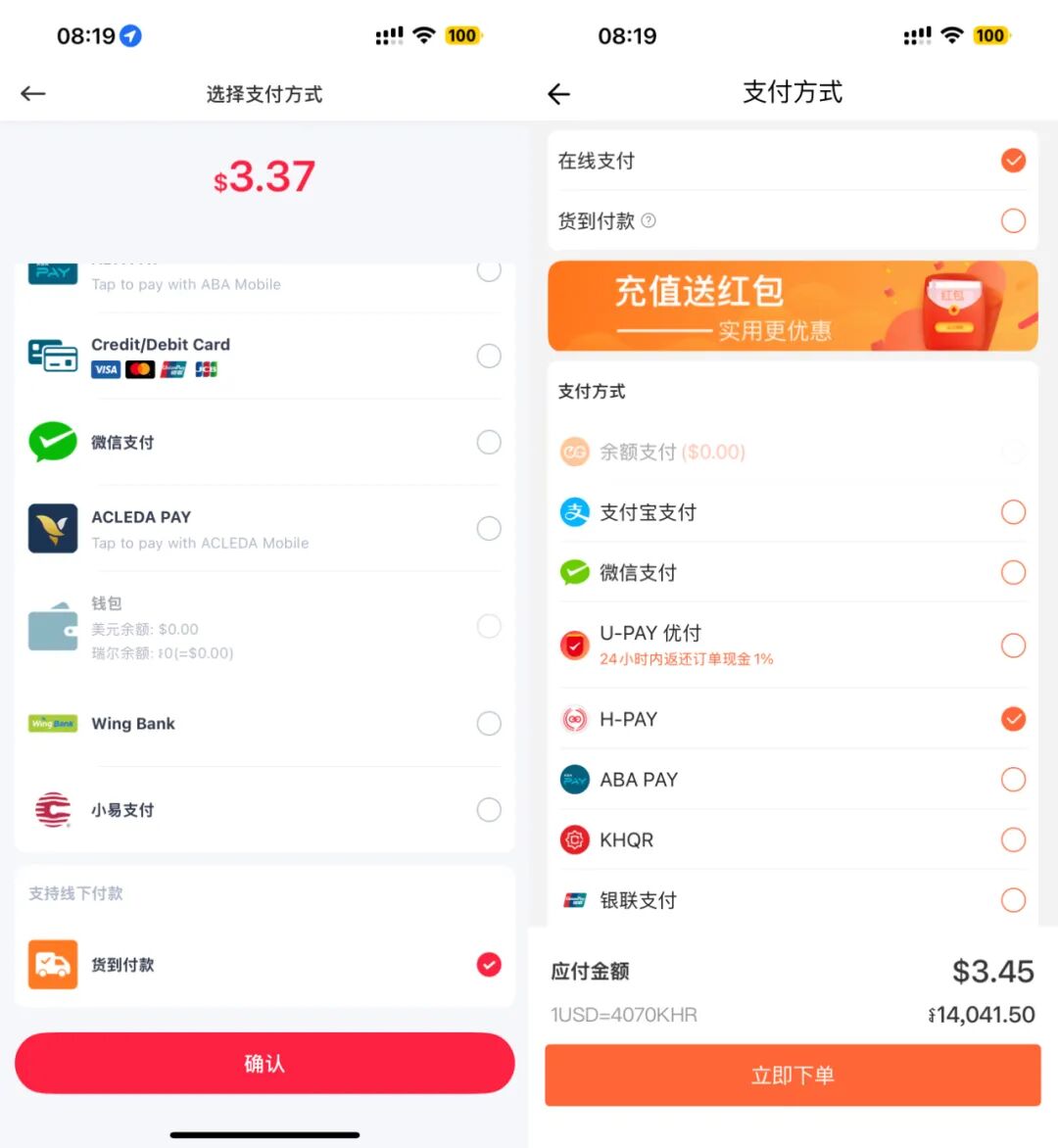The width and height of the screenshot is (1058, 1148).
Task: Select KHQR payment
Action: click(1013, 840)
